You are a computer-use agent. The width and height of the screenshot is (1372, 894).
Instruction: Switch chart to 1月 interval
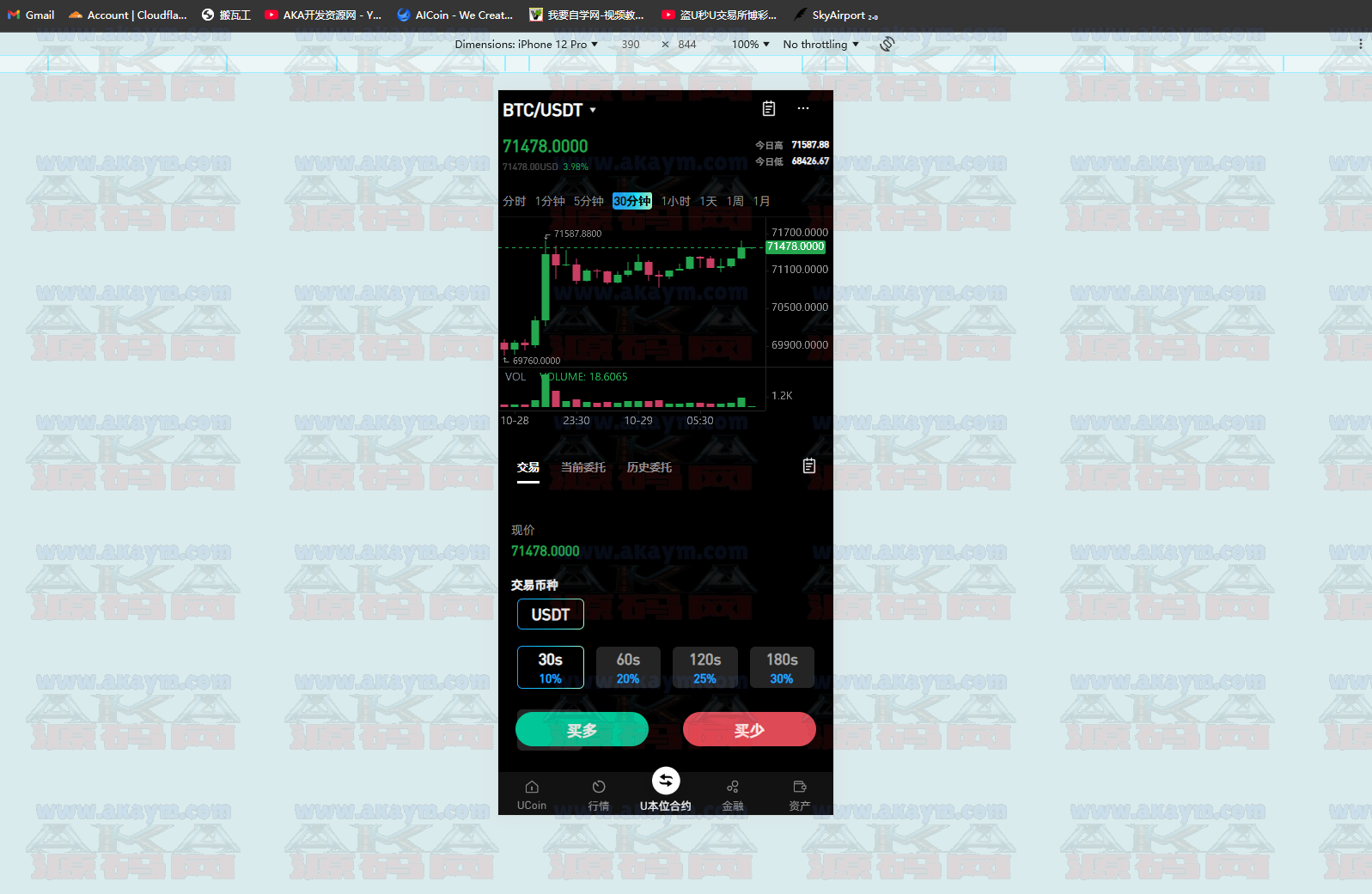point(762,201)
